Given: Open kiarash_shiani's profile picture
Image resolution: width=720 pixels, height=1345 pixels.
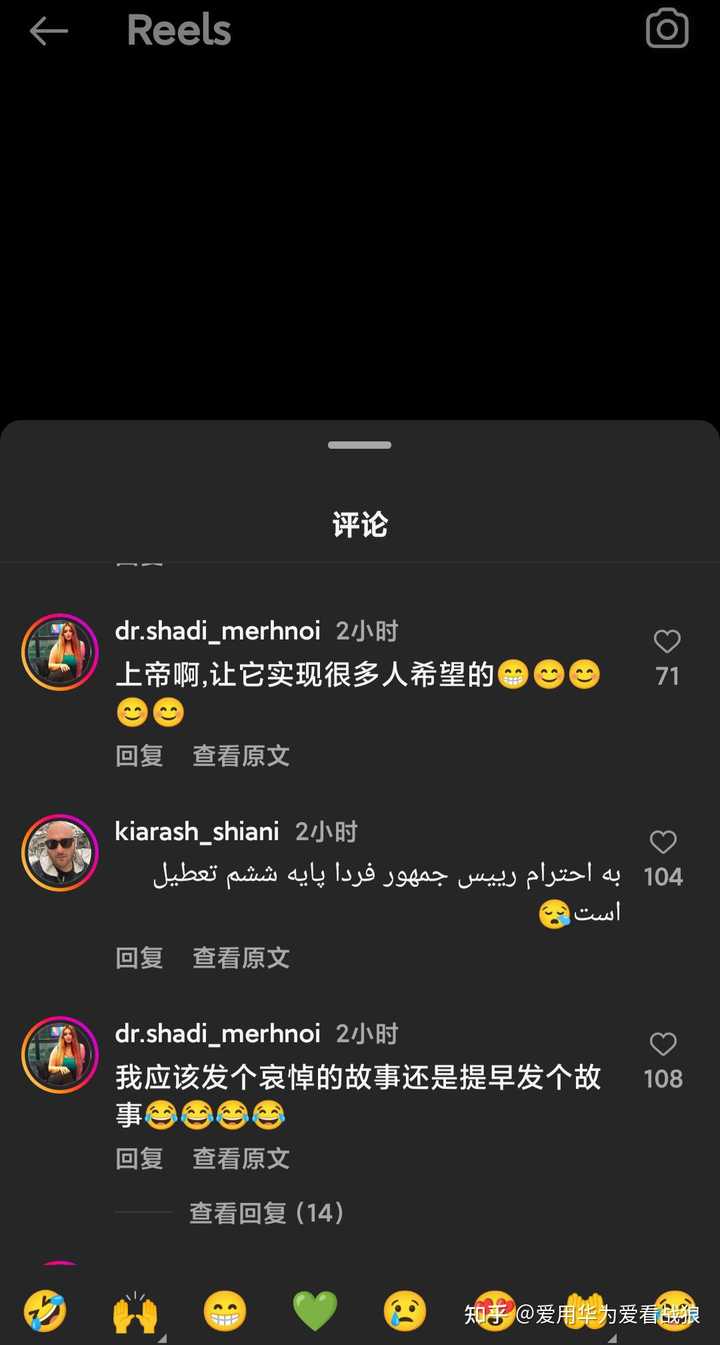Looking at the screenshot, I should (60, 853).
